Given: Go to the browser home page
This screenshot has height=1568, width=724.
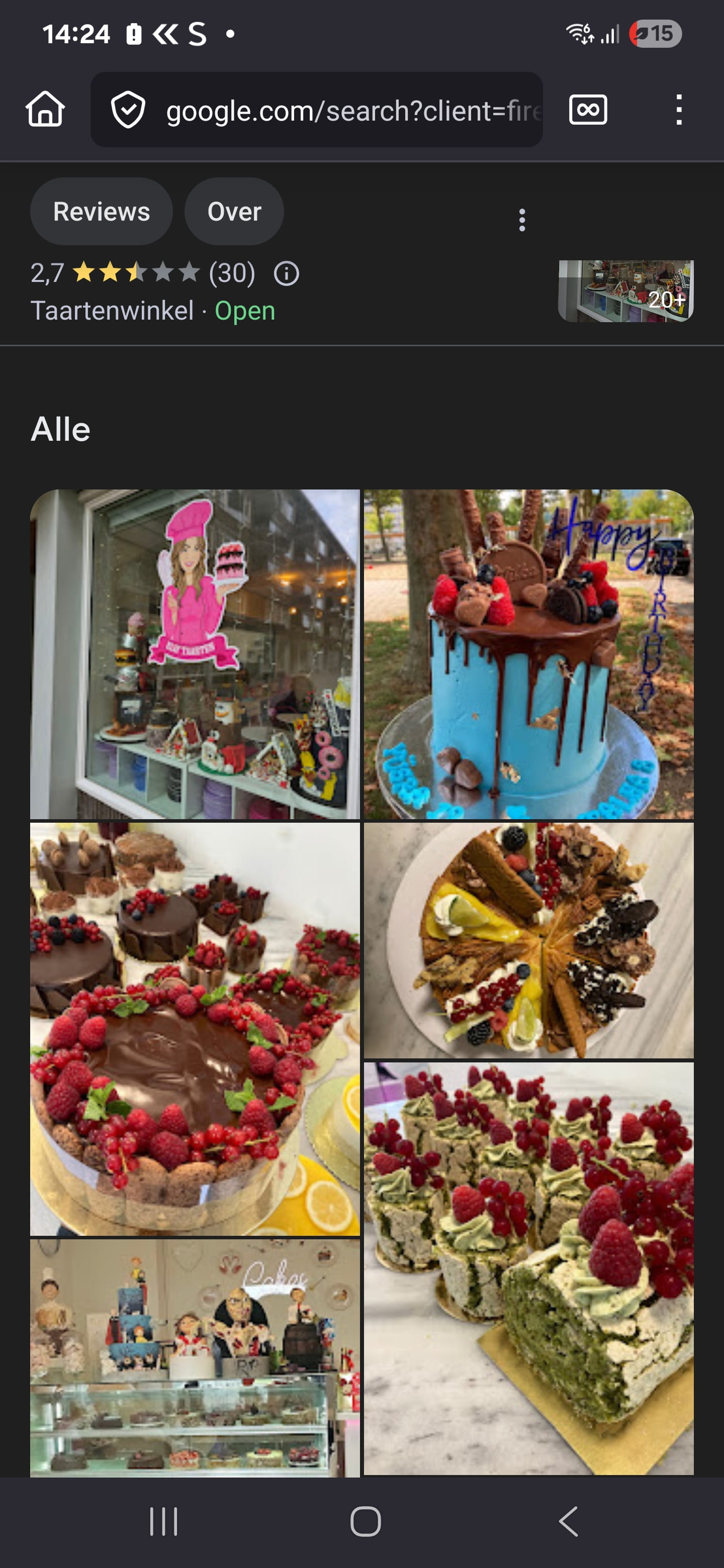Looking at the screenshot, I should (45, 110).
